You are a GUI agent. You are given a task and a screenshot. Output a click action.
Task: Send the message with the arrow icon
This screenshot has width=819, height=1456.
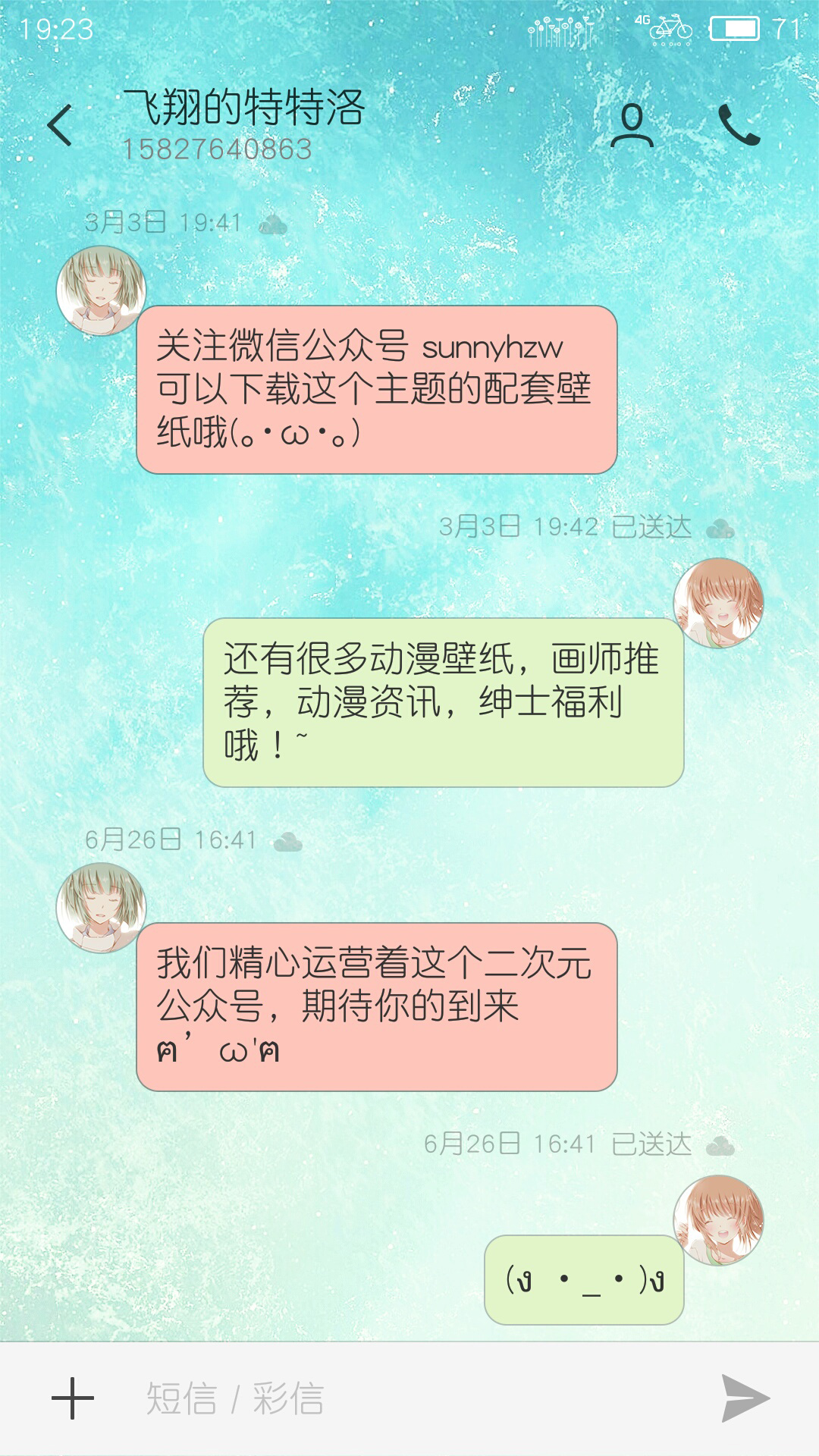click(x=745, y=1398)
